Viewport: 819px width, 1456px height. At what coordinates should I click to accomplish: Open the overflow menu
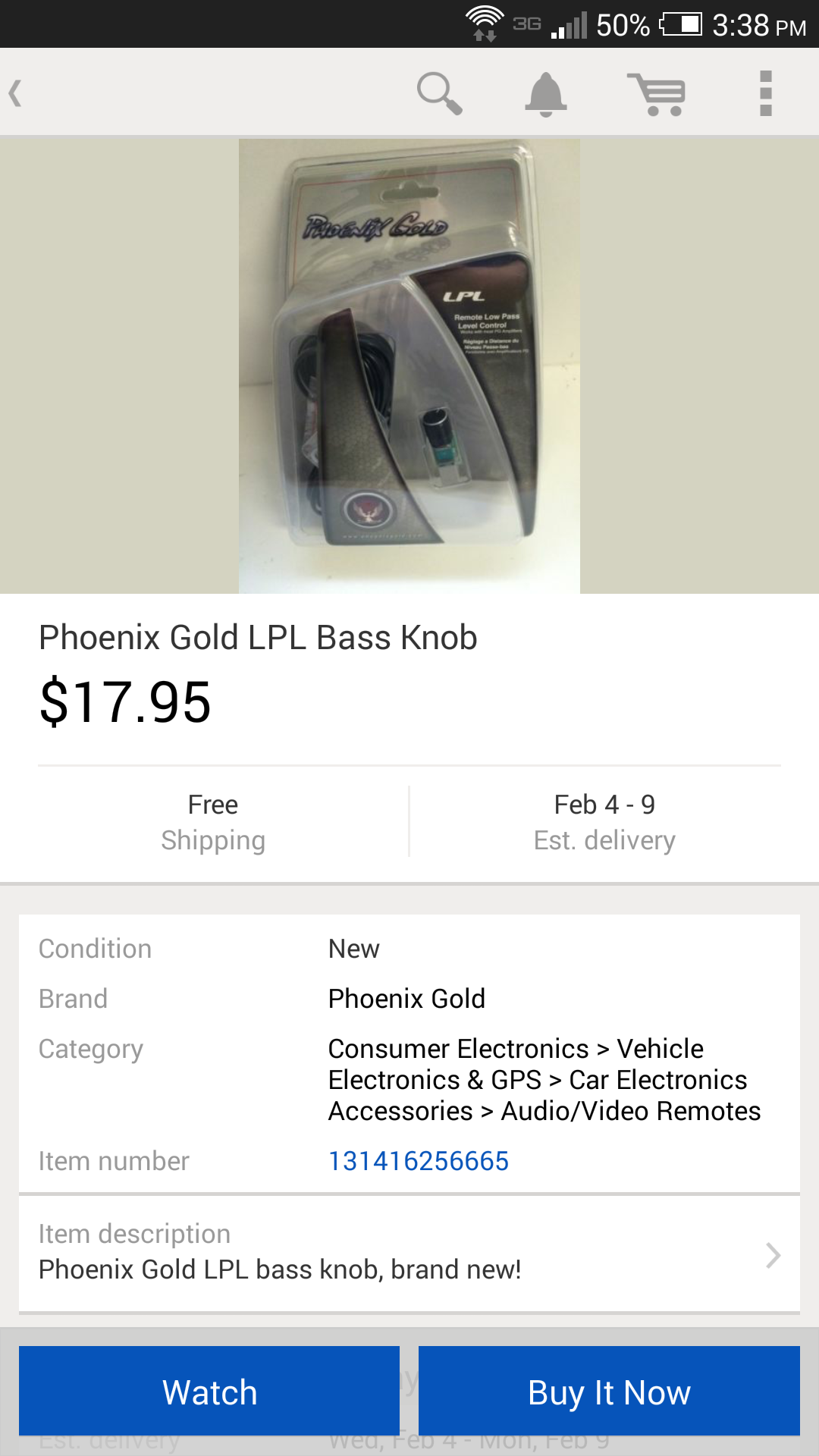point(765,94)
